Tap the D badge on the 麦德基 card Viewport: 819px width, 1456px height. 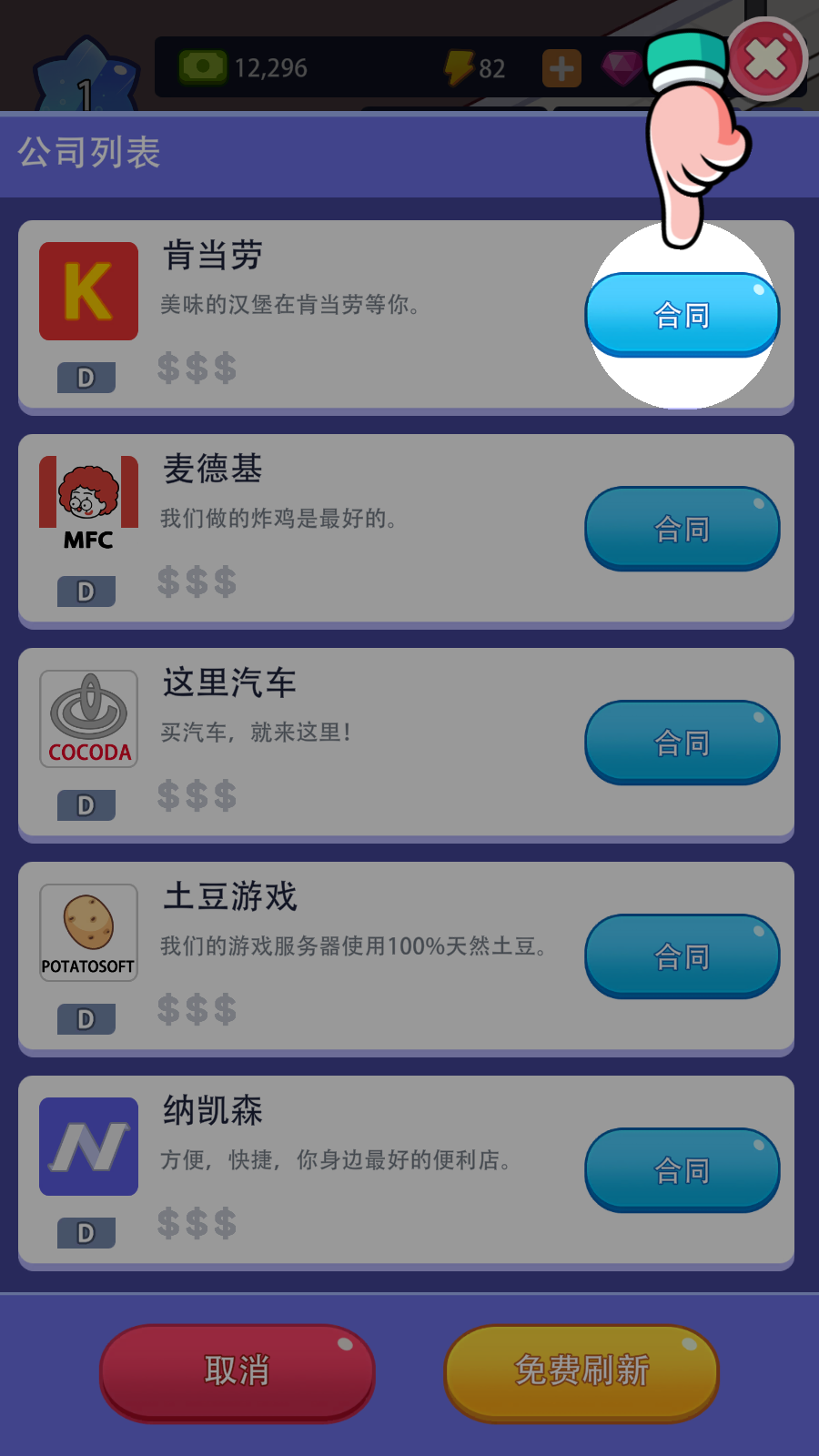click(85, 591)
